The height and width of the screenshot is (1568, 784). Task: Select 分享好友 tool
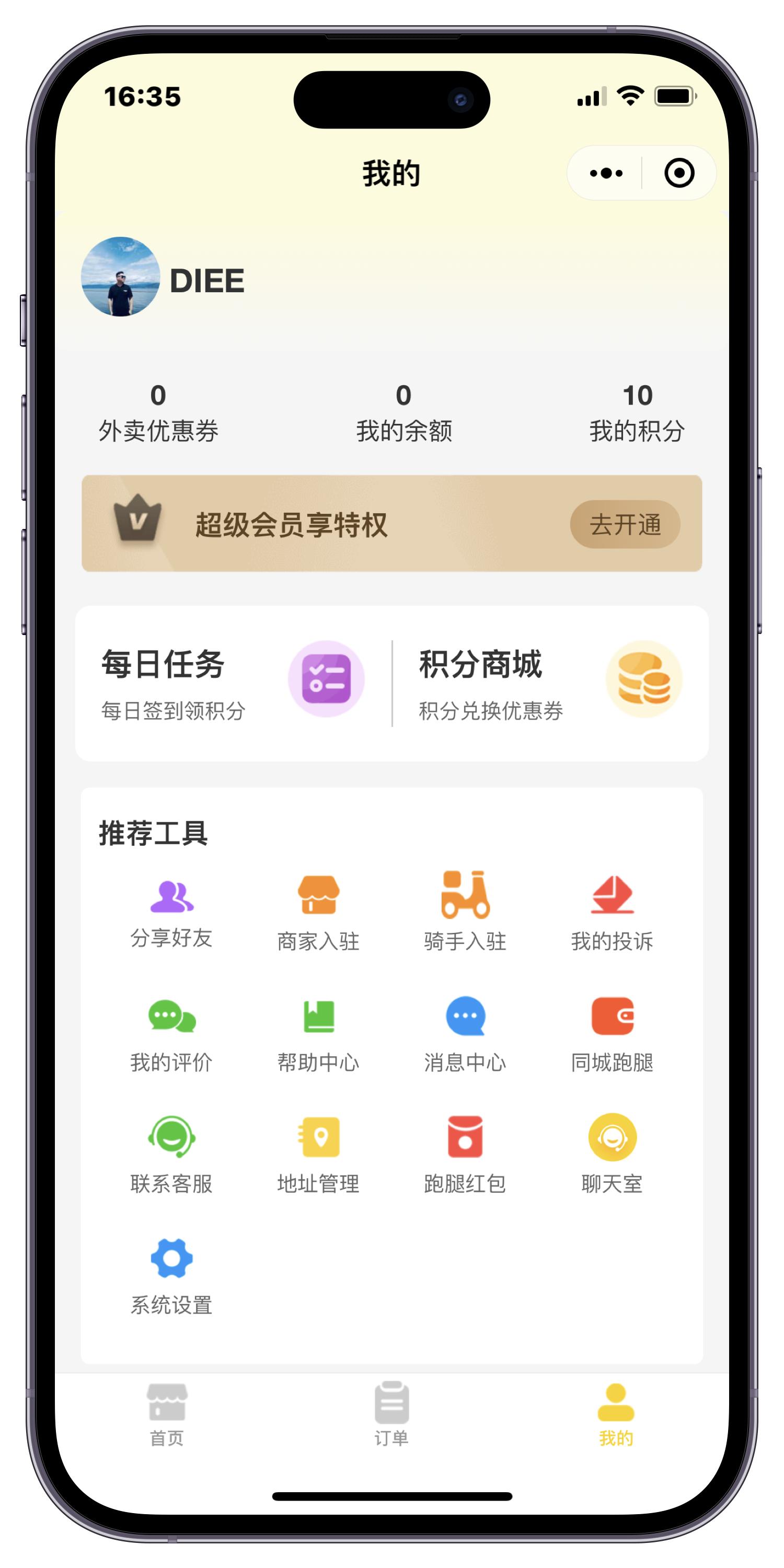click(171, 910)
